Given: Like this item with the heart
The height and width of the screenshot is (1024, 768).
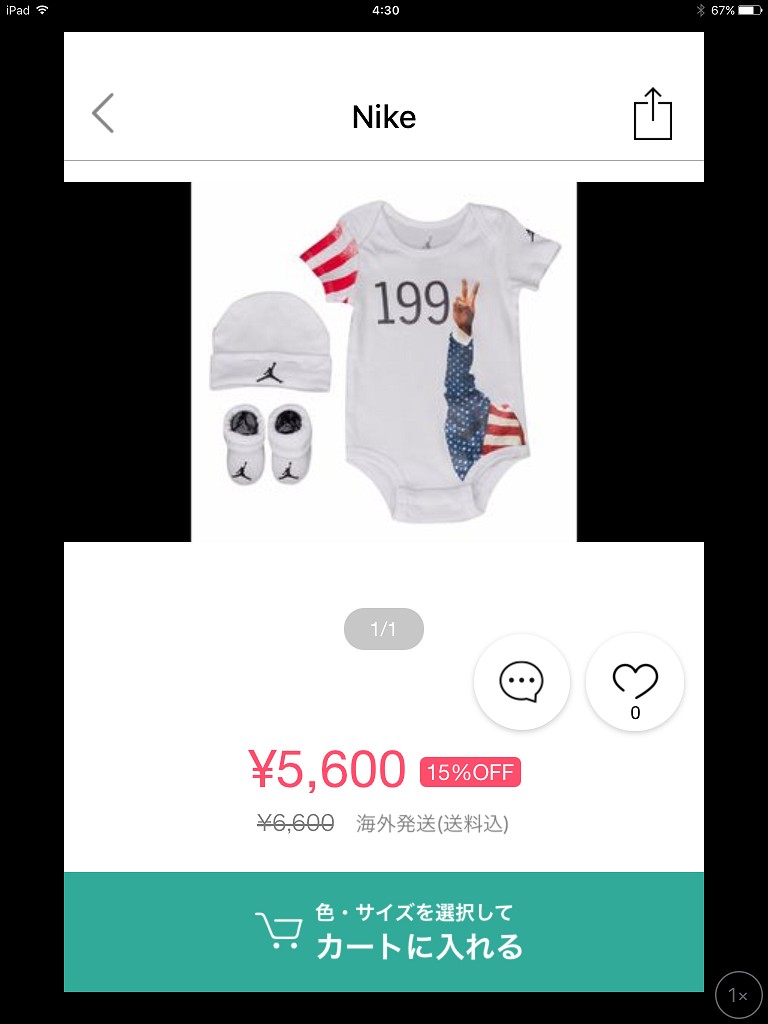Looking at the screenshot, I should click(635, 682).
